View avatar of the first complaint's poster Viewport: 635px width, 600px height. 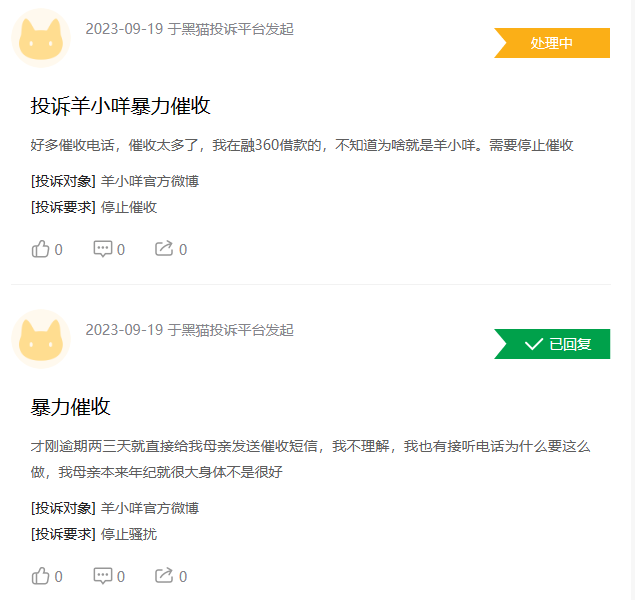[x=41, y=40]
